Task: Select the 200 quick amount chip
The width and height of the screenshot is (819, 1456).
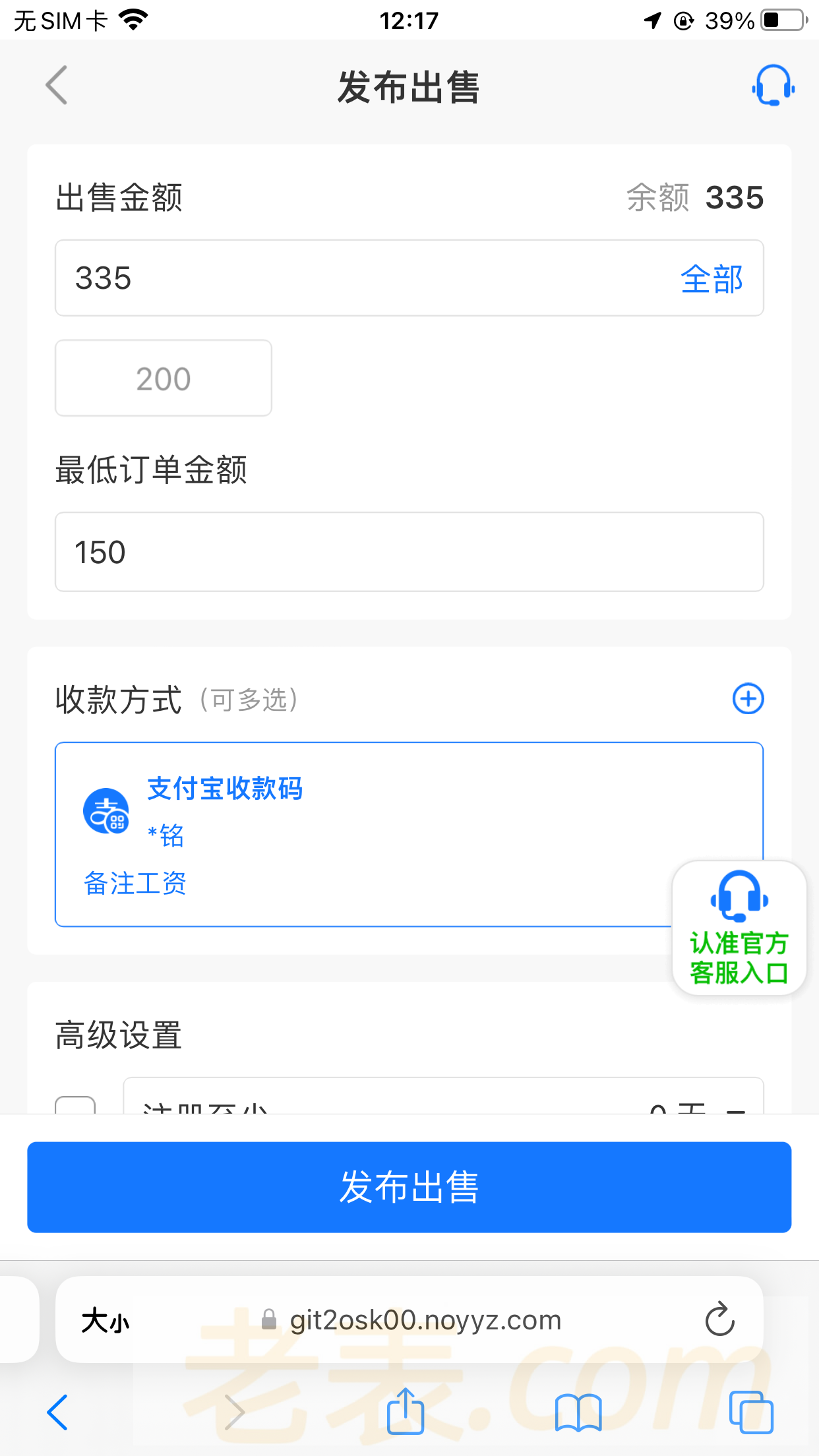Action: click(164, 379)
